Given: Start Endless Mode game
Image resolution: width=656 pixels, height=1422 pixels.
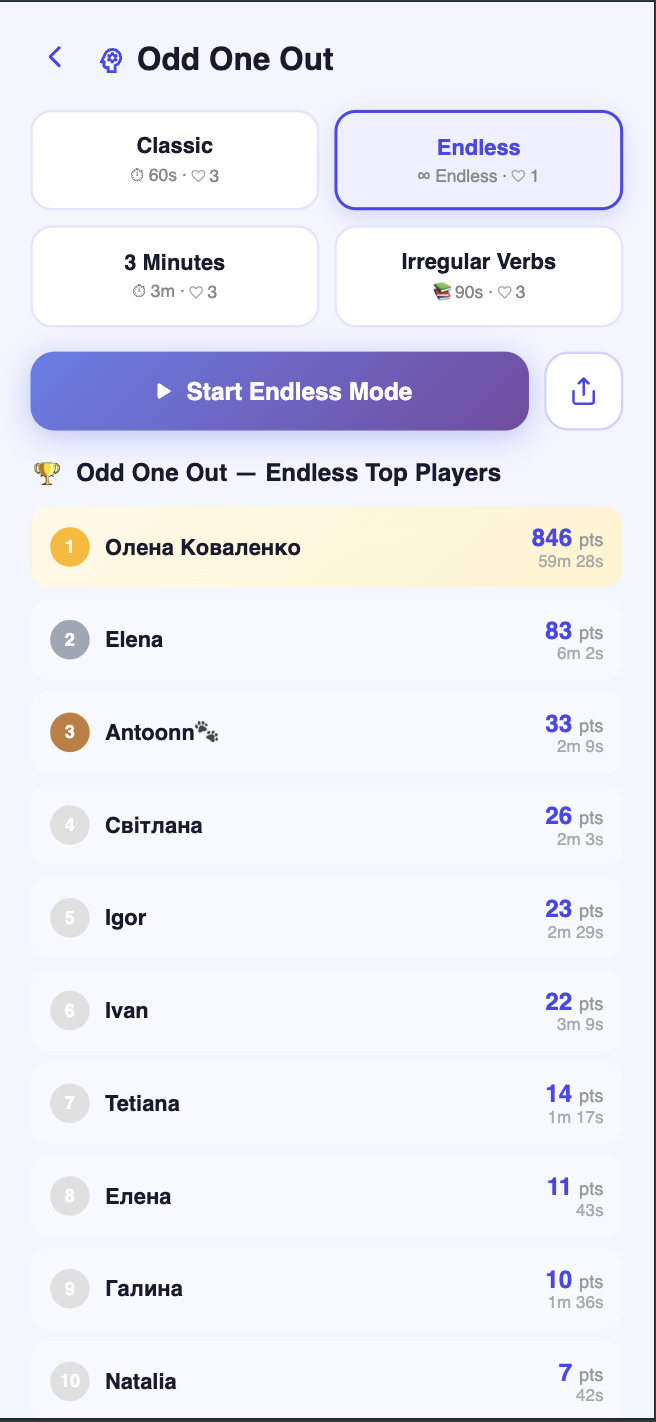Looking at the screenshot, I should point(280,391).
